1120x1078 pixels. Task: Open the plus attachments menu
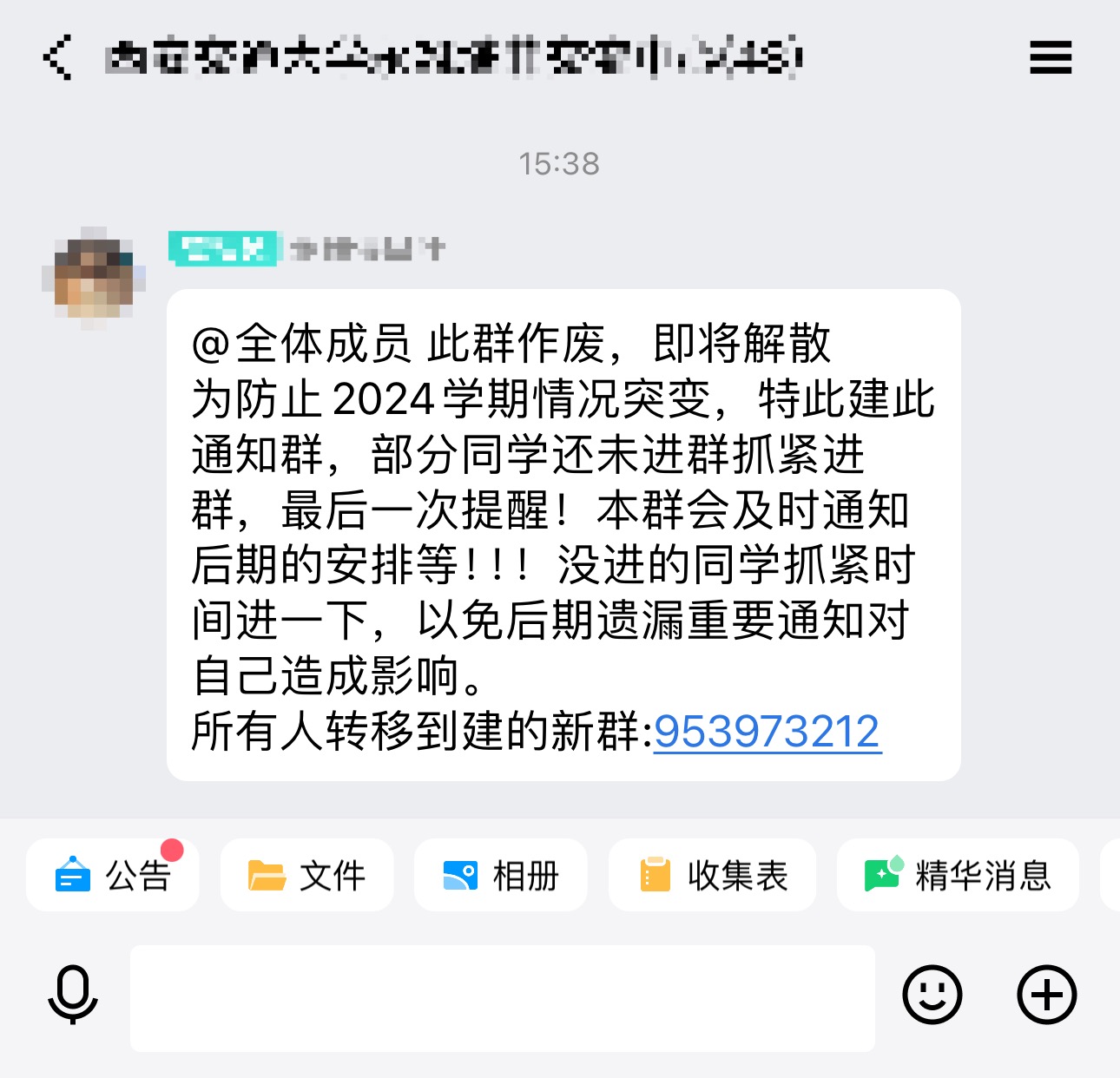point(1046,995)
